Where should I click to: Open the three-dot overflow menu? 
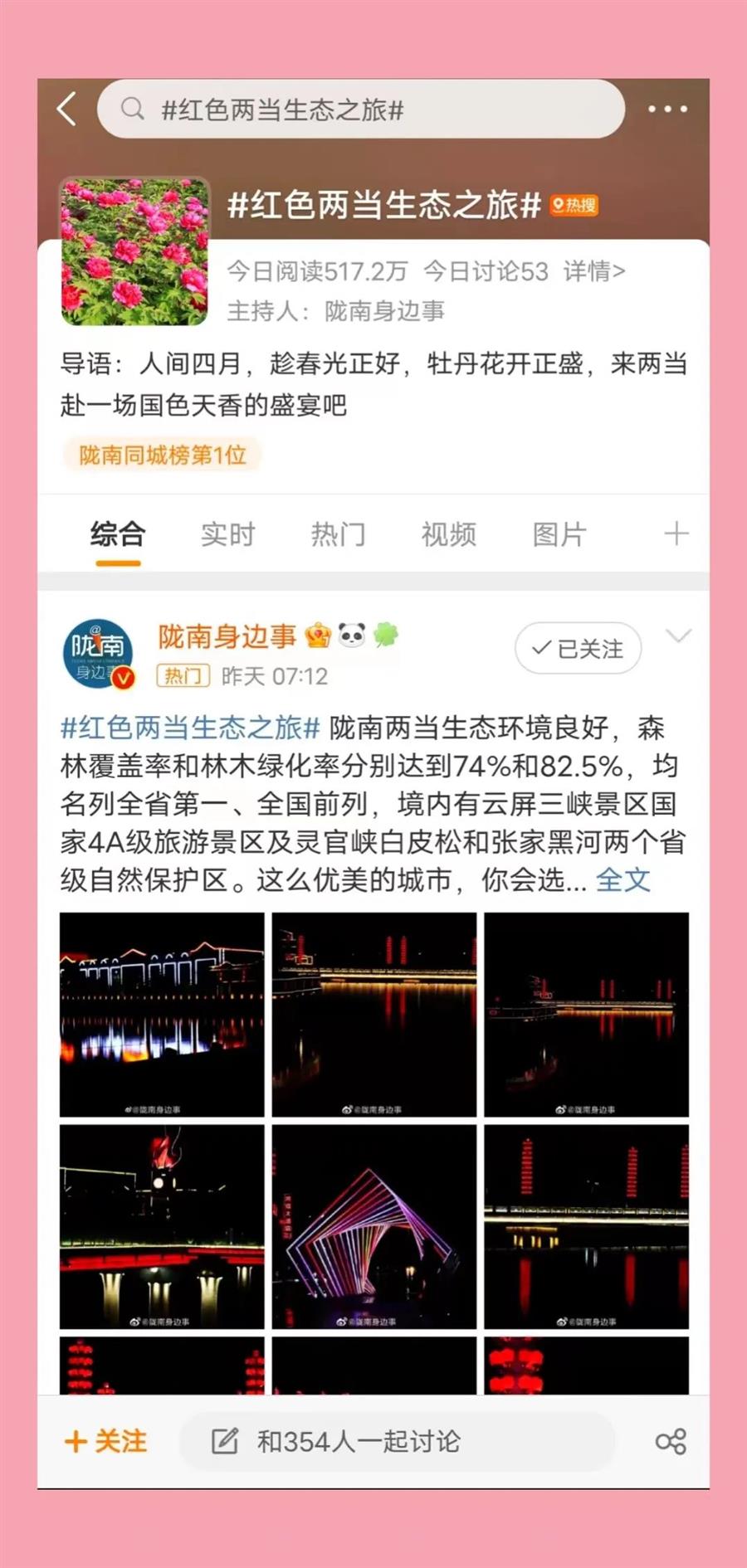point(667,109)
